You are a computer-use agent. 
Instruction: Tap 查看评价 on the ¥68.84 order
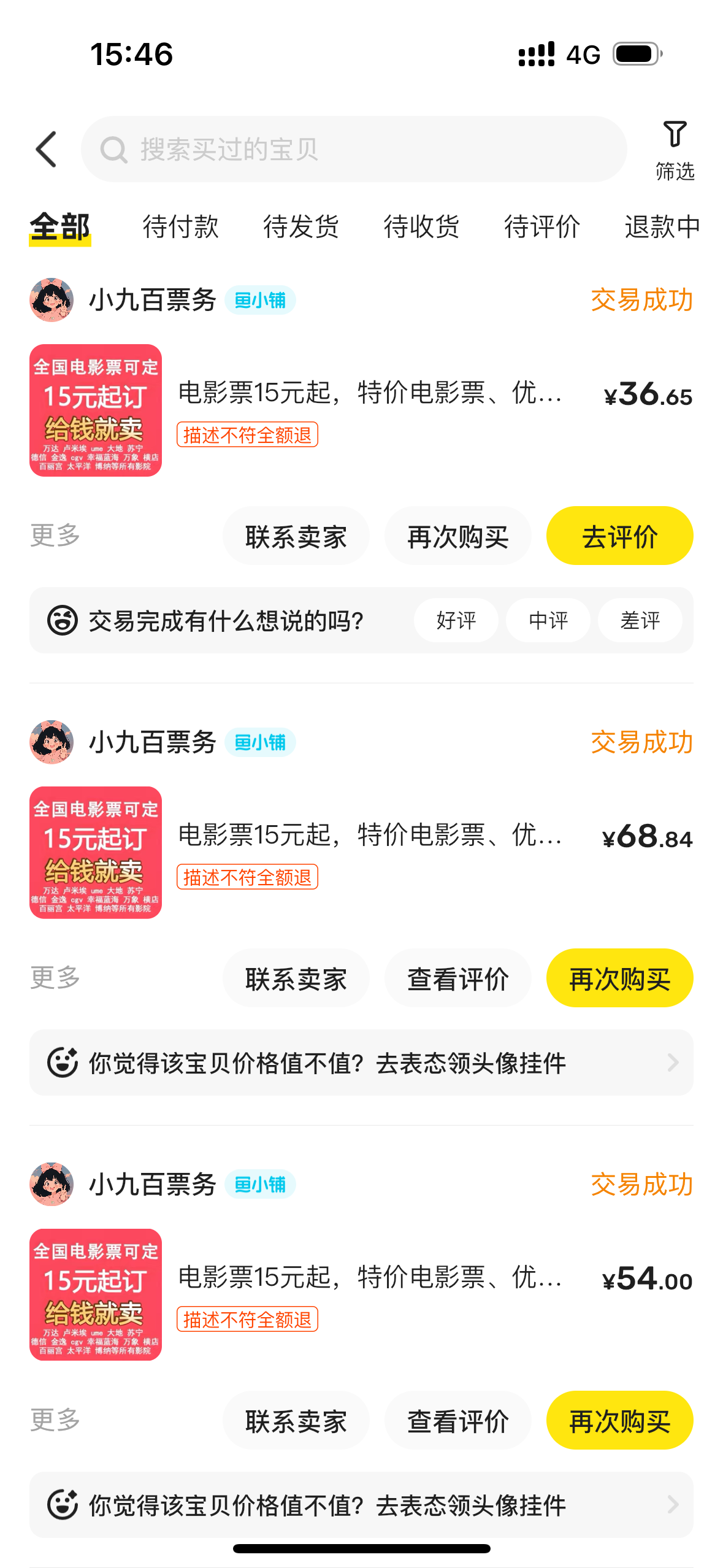click(x=457, y=978)
